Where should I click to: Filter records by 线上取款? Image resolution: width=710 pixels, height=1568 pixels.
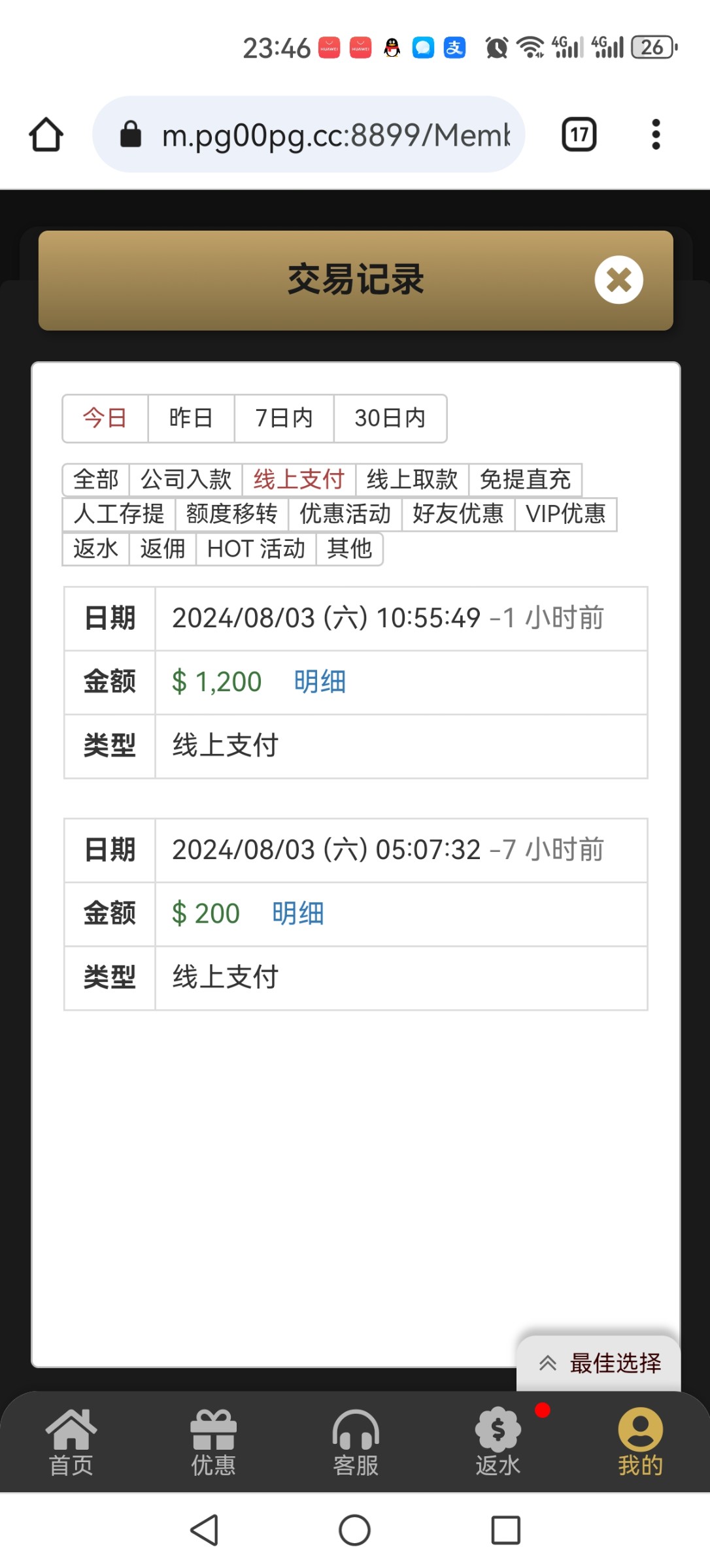[412, 480]
